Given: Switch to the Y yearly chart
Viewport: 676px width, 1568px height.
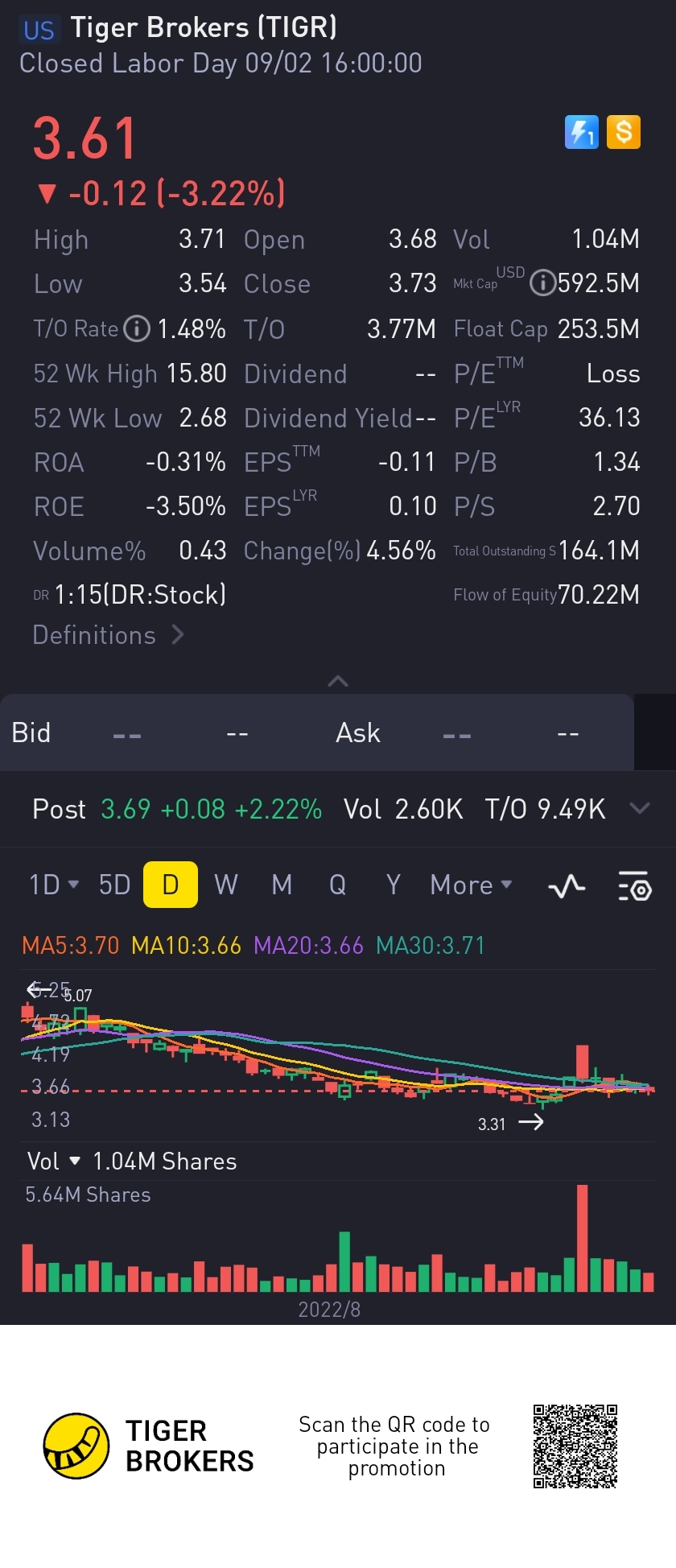Looking at the screenshot, I should (393, 885).
